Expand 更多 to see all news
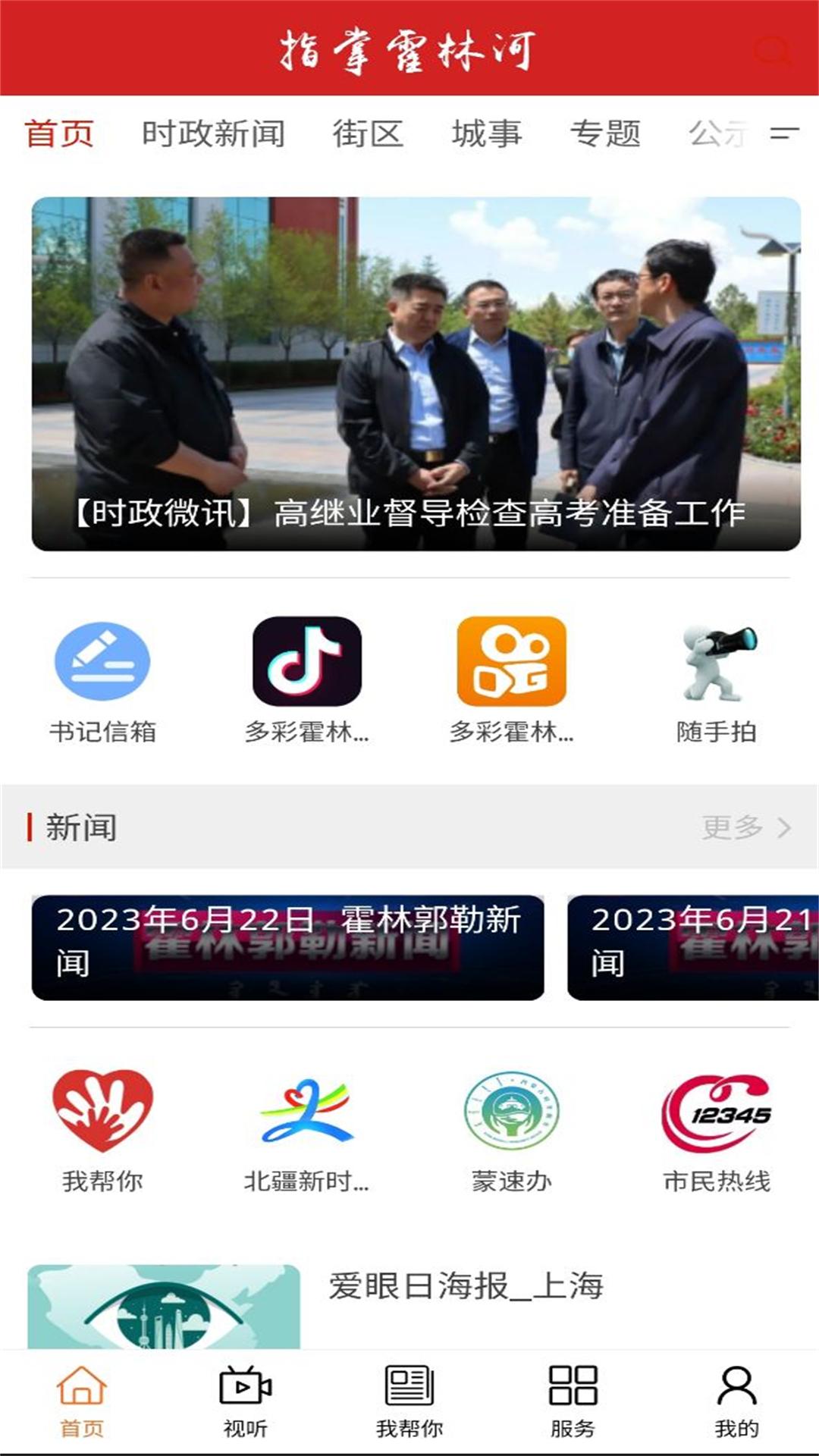The image size is (819, 1456). (739, 827)
